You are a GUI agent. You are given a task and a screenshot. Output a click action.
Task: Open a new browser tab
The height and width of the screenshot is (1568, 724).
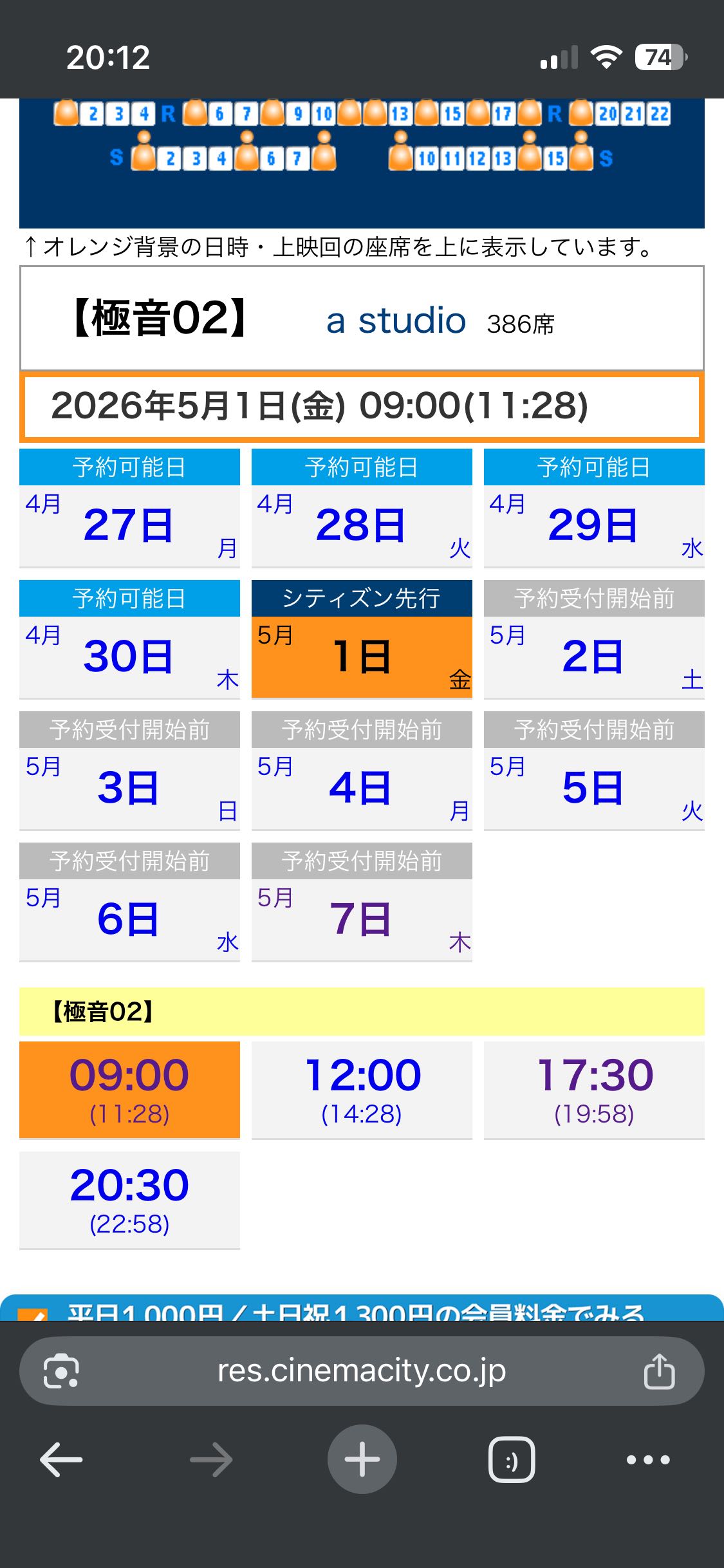click(x=362, y=1460)
